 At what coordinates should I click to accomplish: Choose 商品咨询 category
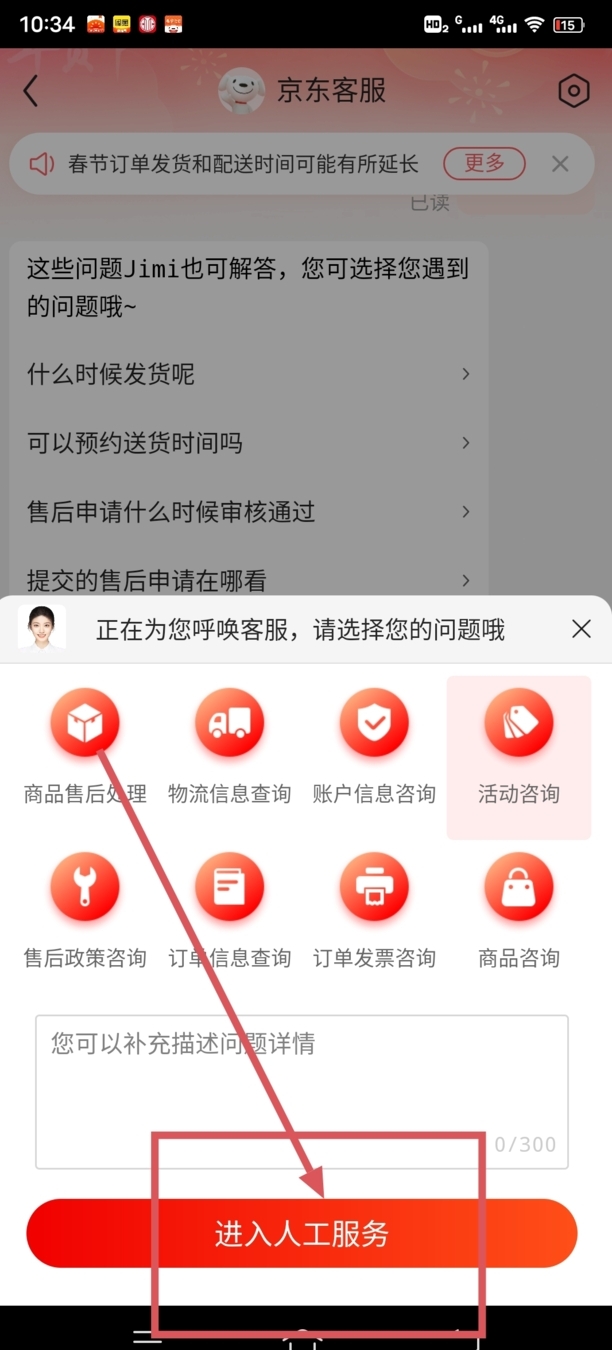coord(518,910)
